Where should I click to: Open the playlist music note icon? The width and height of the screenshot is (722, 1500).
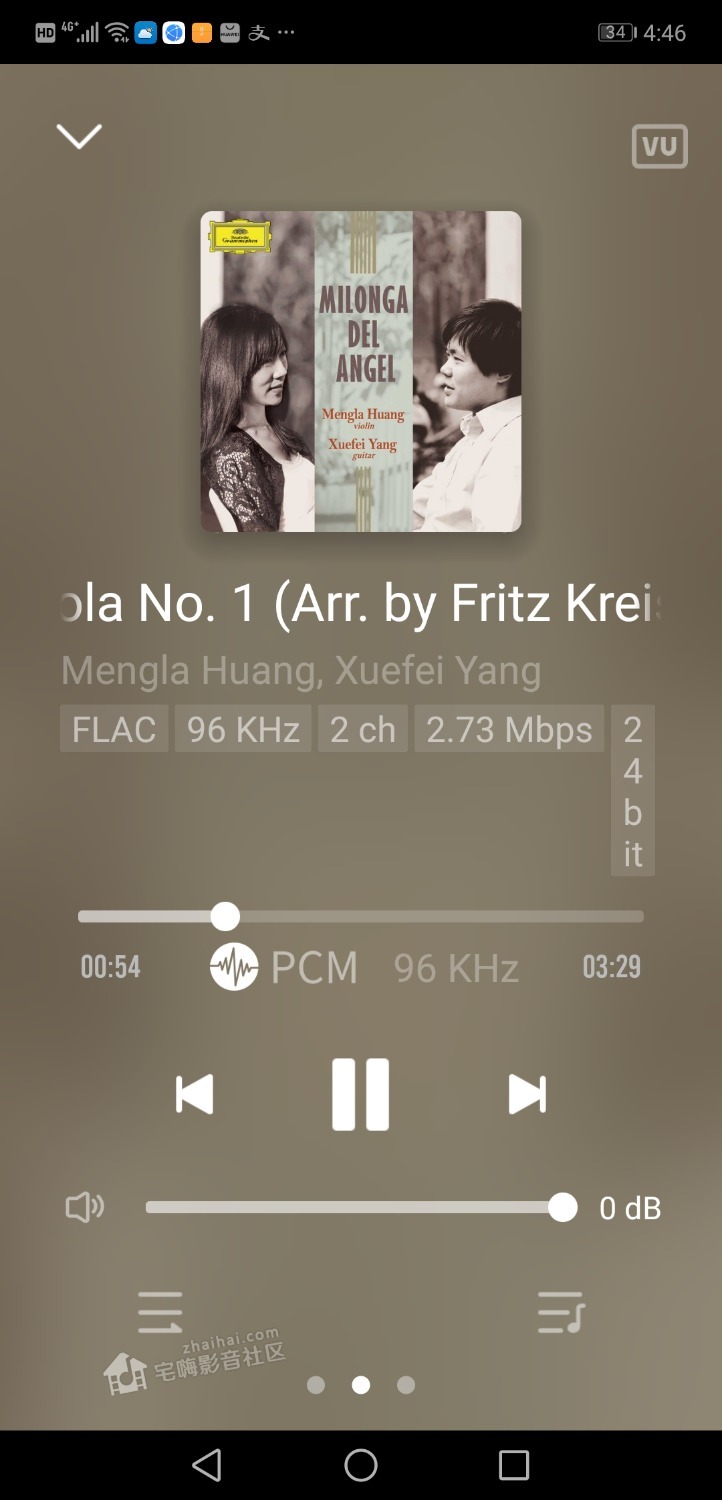pos(560,1312)
